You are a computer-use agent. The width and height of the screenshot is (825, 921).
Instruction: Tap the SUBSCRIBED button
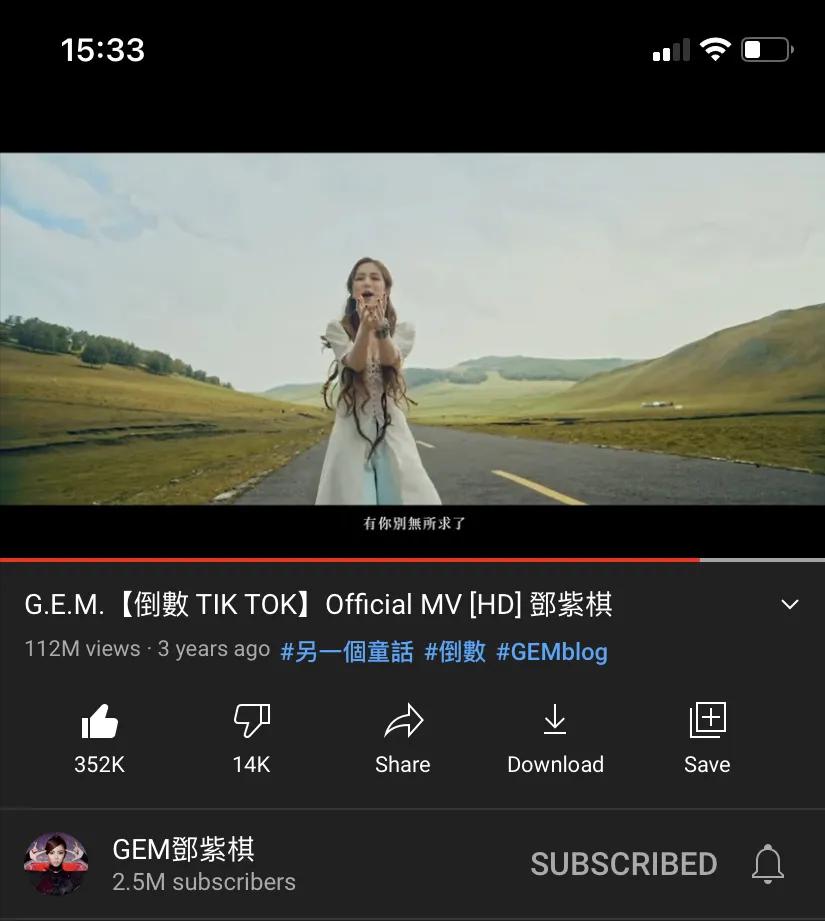click(x=623, y=864)
